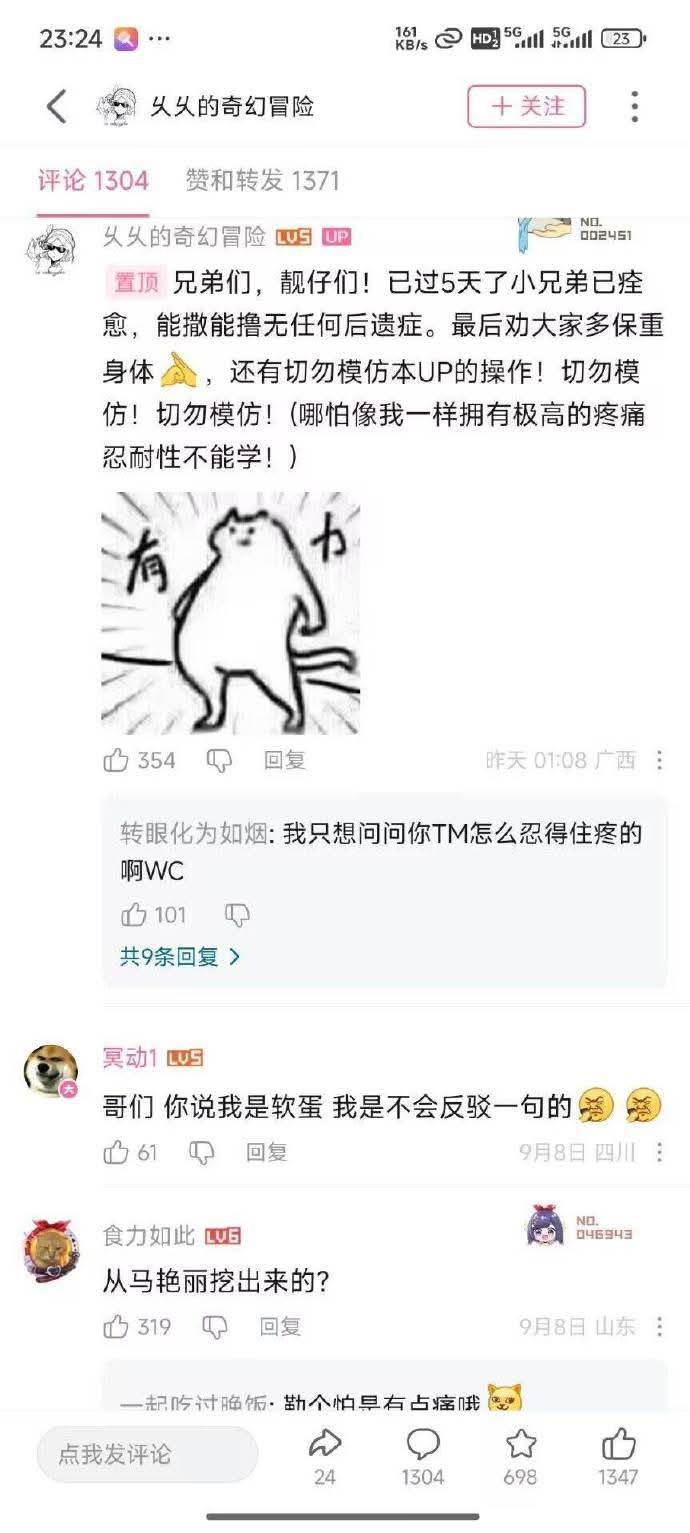The width and height of the screenshot is (690, 1533).
Task: Like 转眼化为如烟's reply
Action: 134,914
